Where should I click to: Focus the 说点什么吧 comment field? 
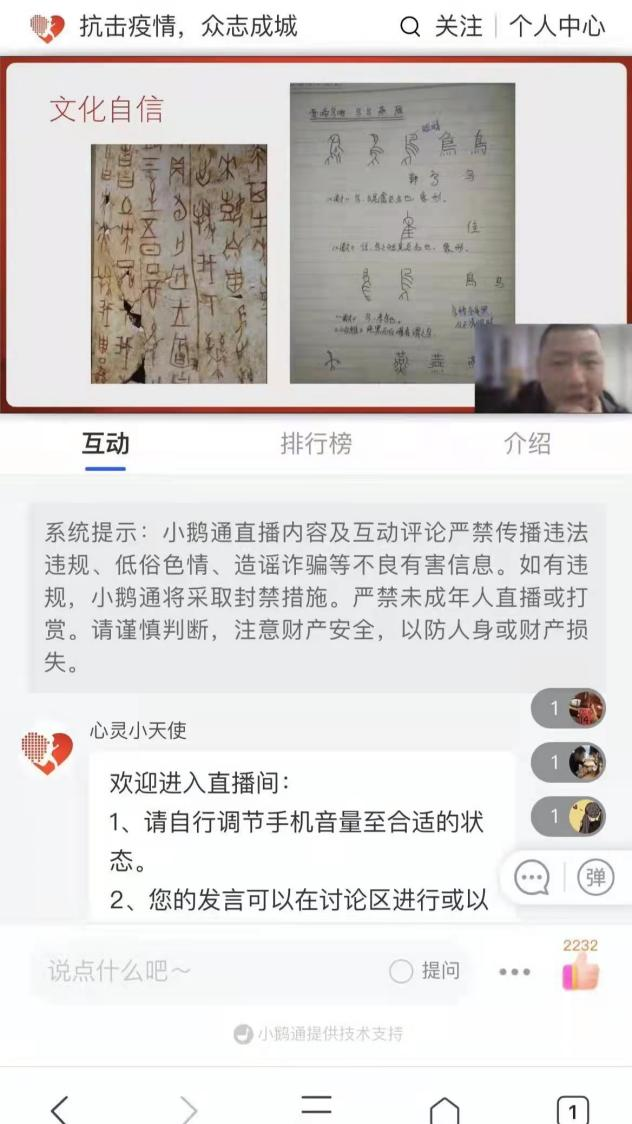[200, 970]
